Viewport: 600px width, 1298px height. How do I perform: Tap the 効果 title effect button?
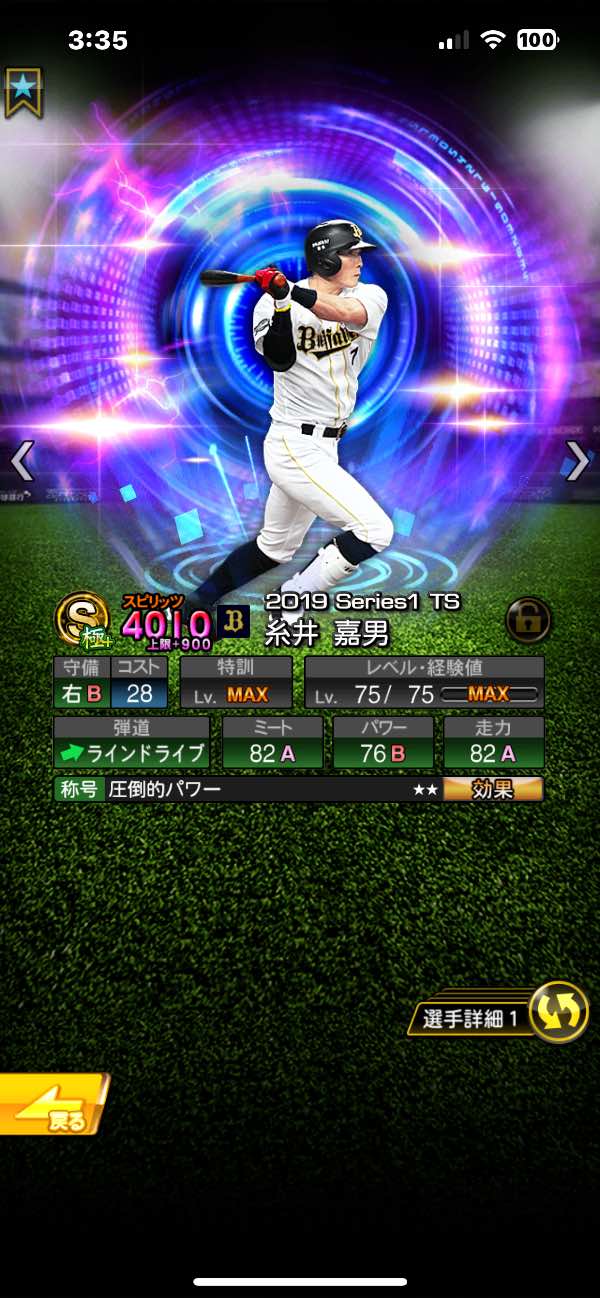click(493, 789)
